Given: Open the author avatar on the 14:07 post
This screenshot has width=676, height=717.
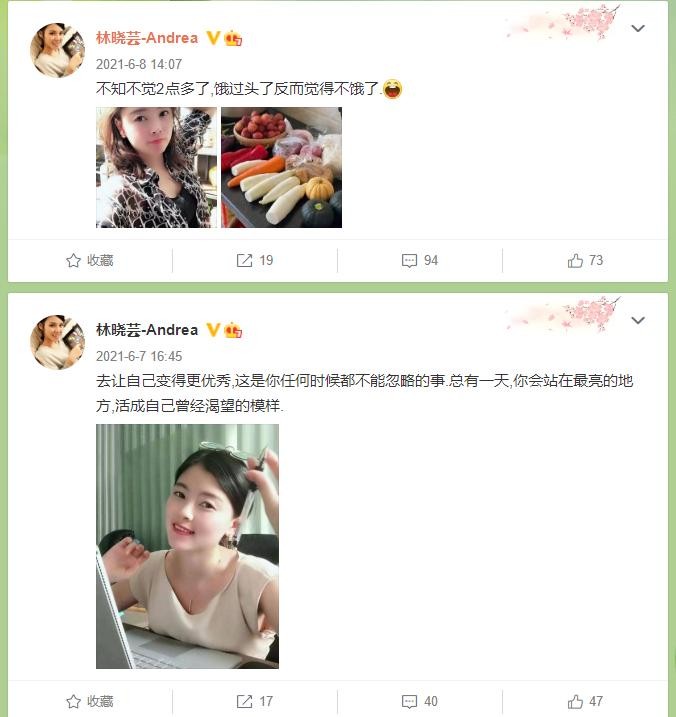Looking at the screenshot, I should tap(58, 50).
